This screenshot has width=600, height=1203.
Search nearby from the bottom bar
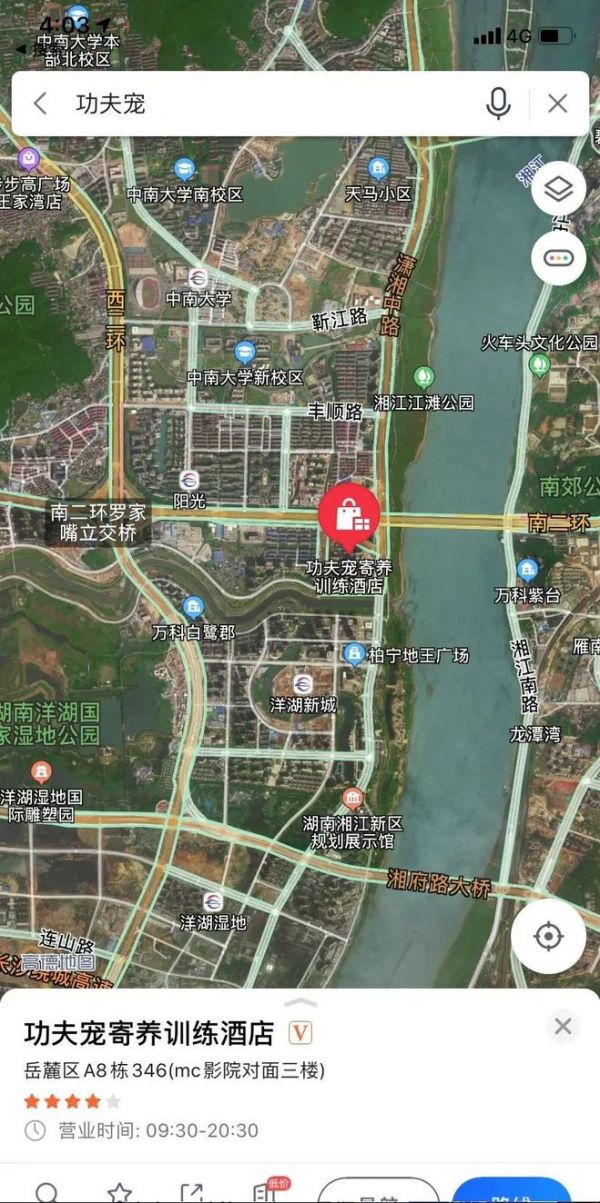(46, 1192)
